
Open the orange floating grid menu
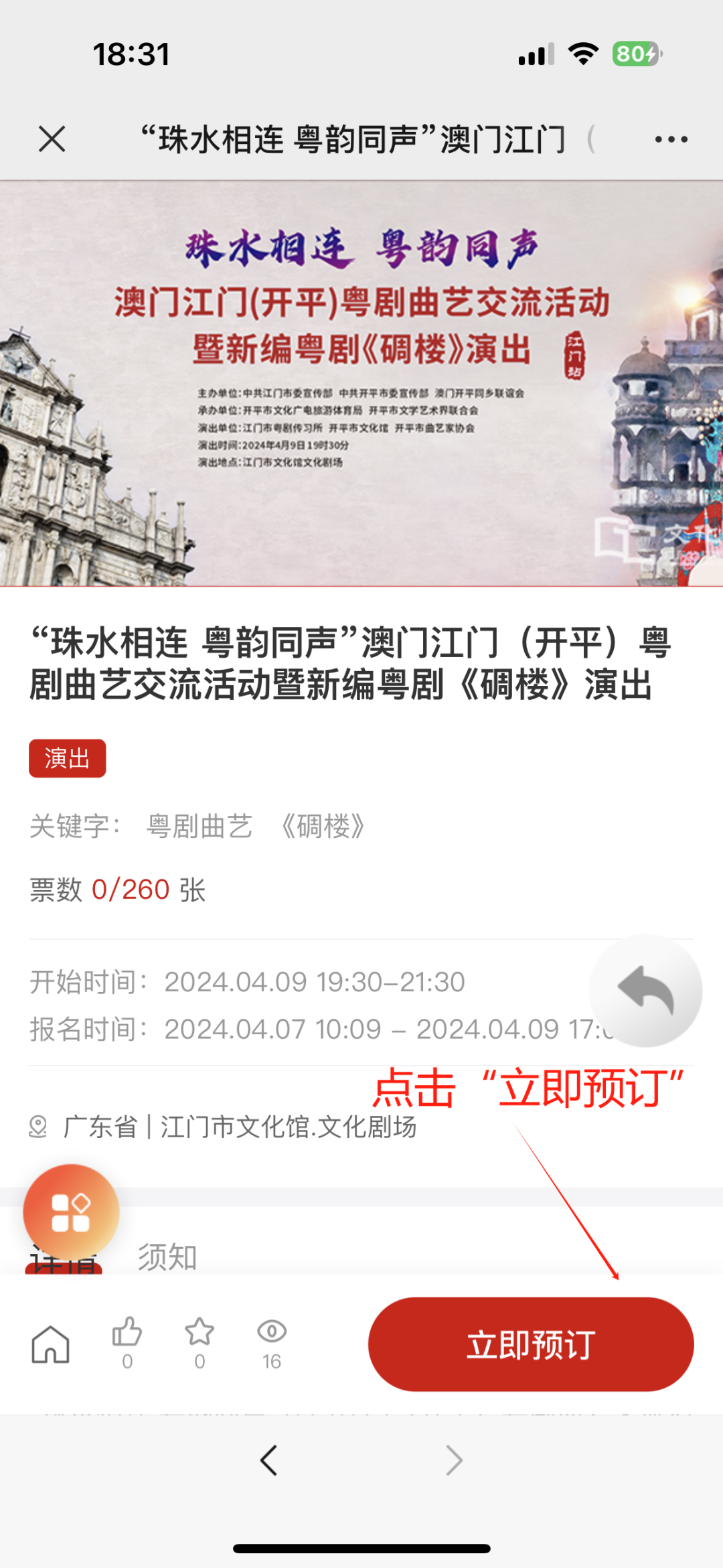[x=71, y=1212]
